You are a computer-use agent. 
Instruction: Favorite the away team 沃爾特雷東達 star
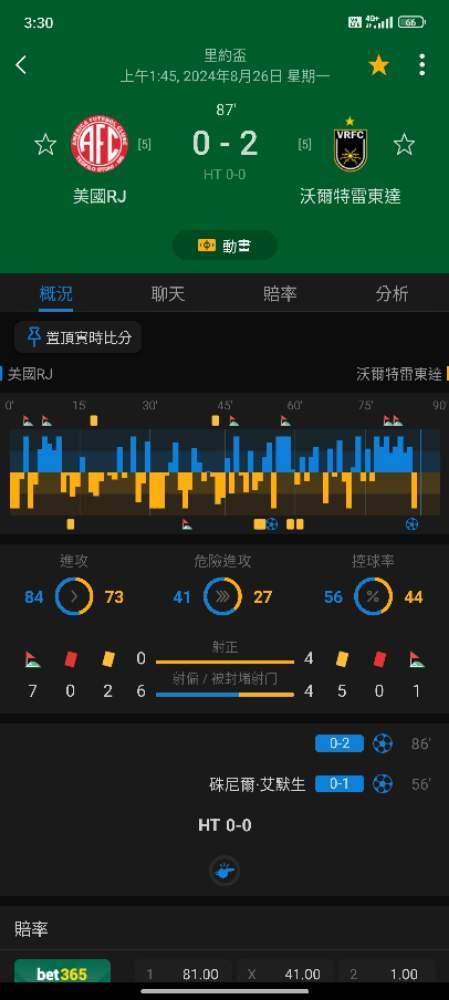click(x=404, y=145)
